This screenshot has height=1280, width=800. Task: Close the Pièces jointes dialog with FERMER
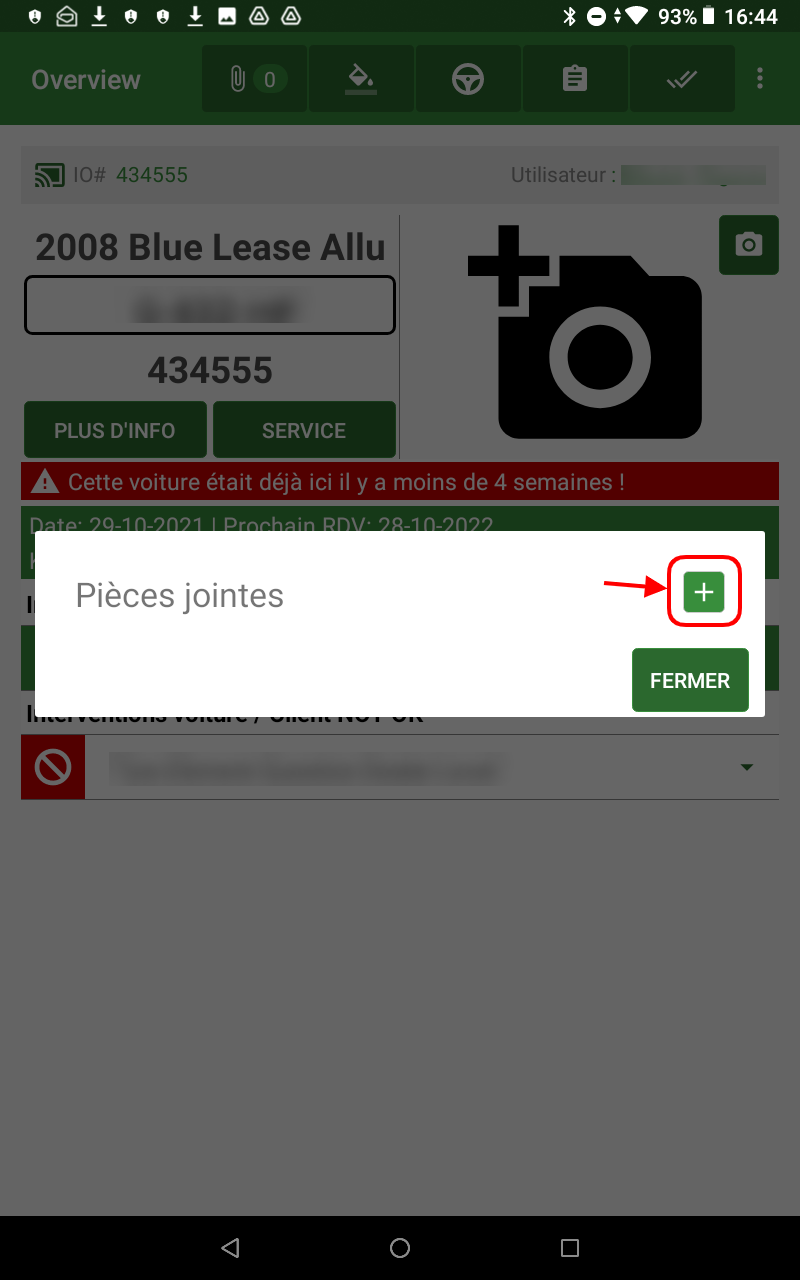pyautogui.click(x=690, y=680)
